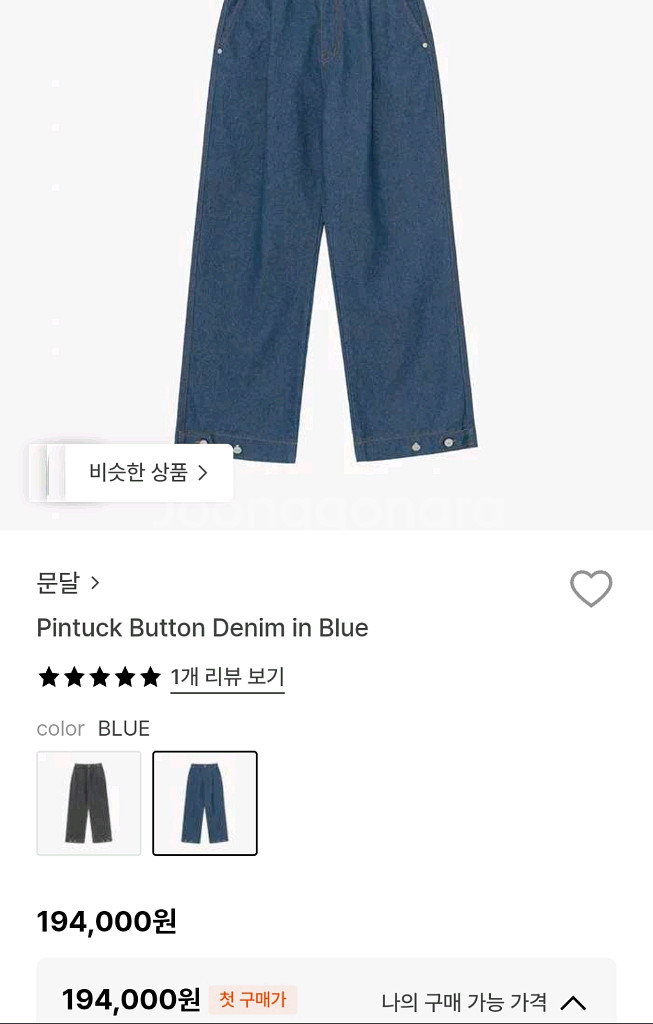Select the blue color swatch
This screenshot has height=1024, width=653.
coord(205,803)
